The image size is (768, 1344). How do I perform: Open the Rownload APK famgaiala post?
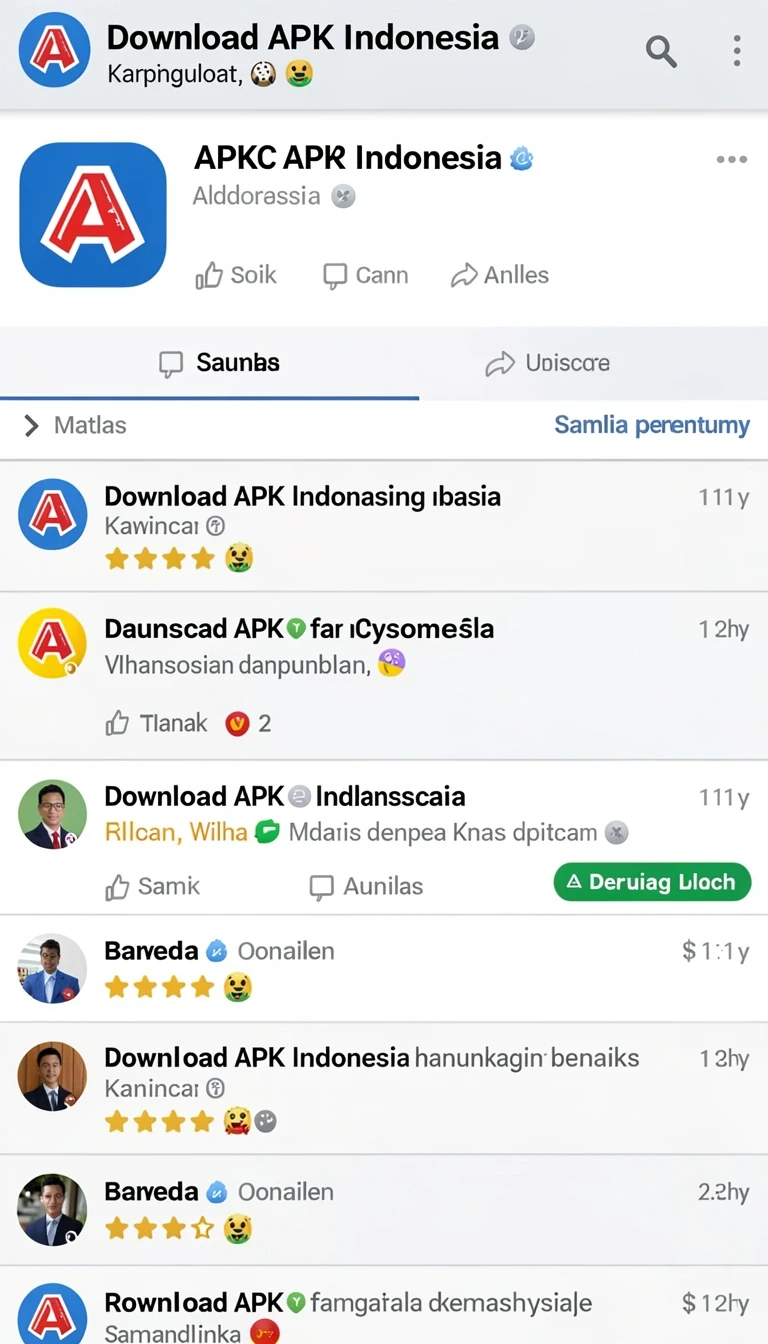coord(384,1306)
